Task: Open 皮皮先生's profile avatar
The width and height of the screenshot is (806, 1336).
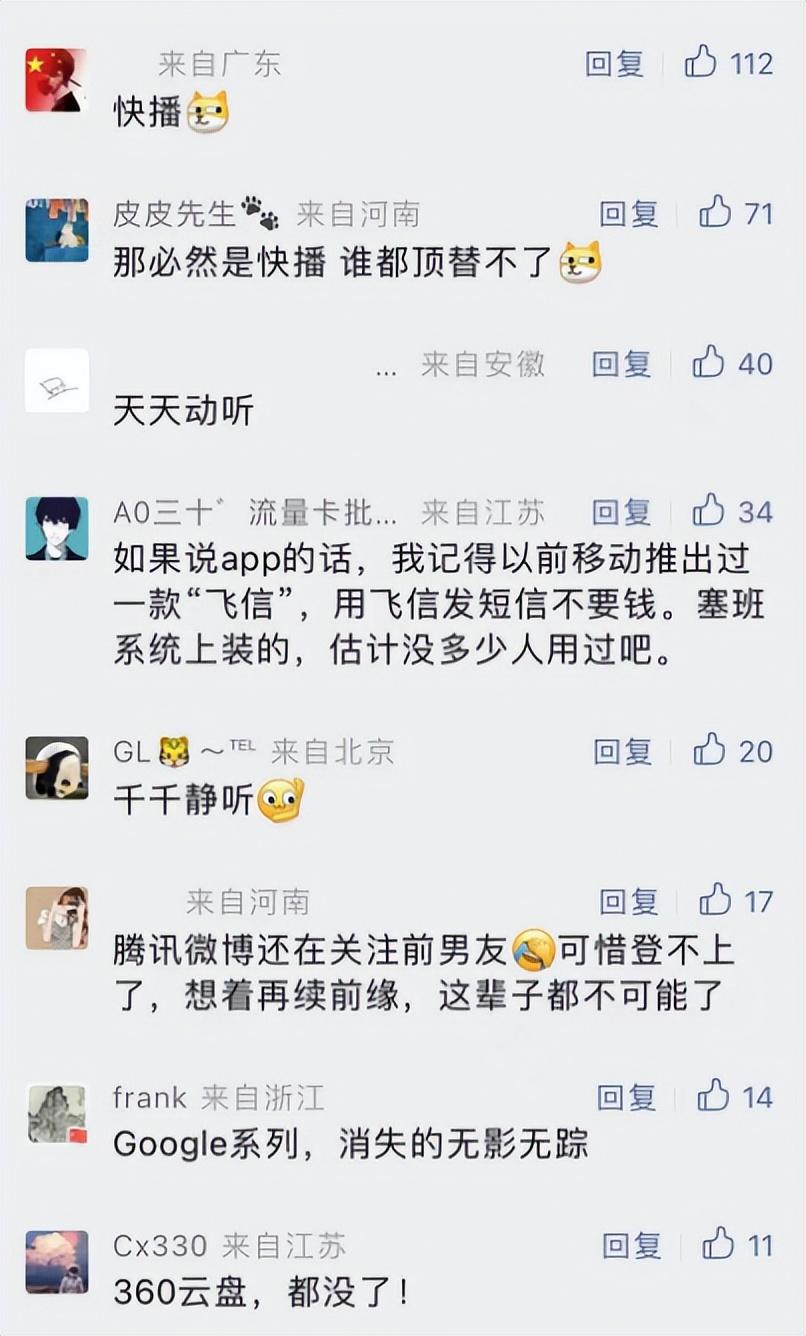Action: coord(56,230)
